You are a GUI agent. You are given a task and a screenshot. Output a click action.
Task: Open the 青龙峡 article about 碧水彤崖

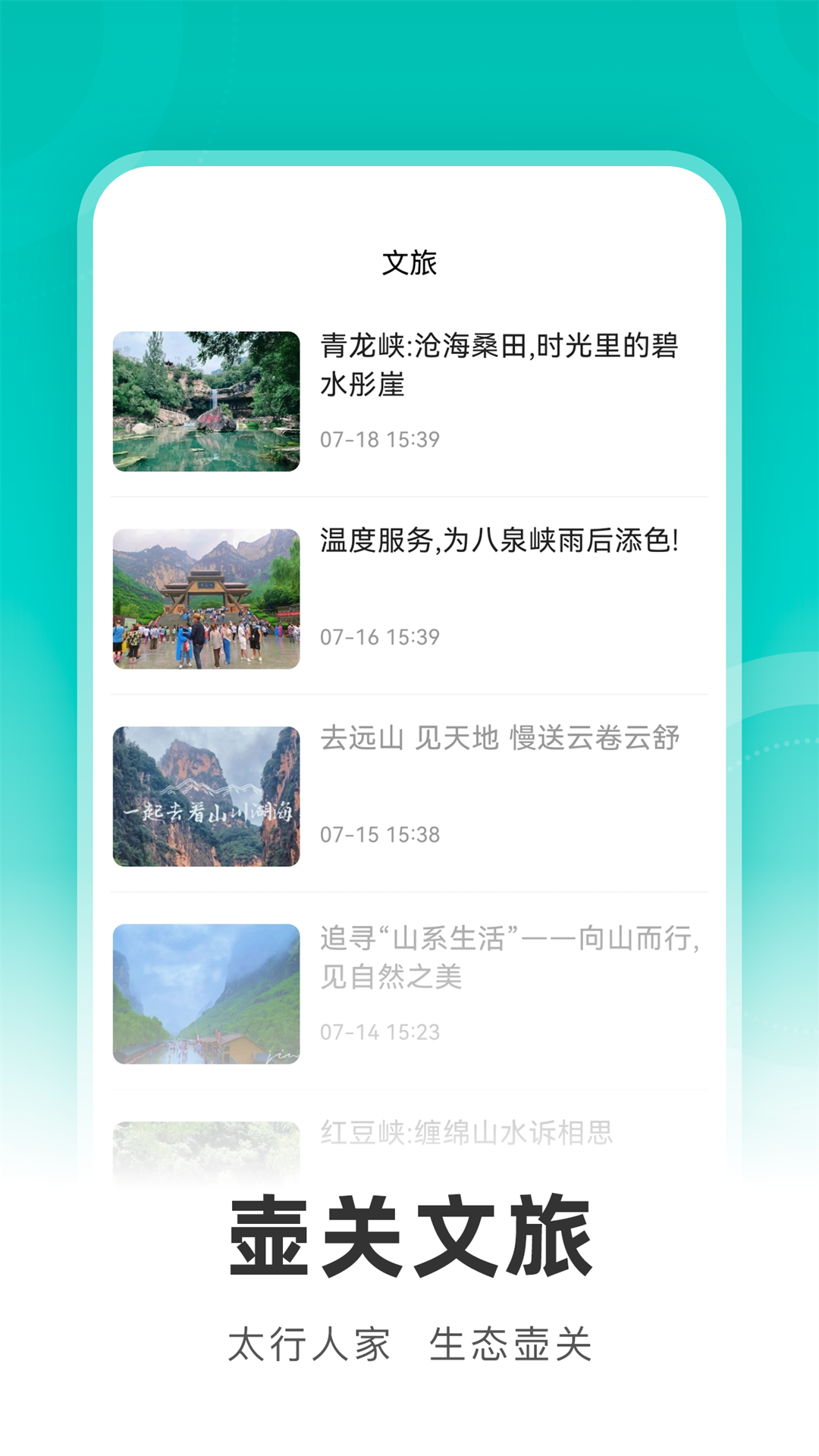click(x=500, y=368)
